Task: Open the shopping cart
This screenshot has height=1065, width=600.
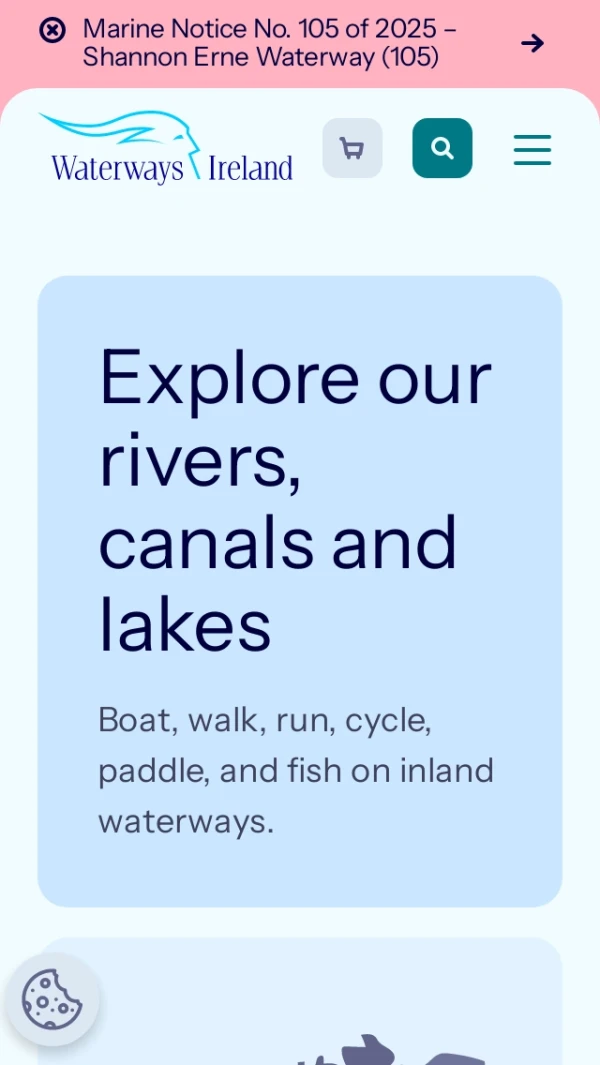Action: [352, 148]
